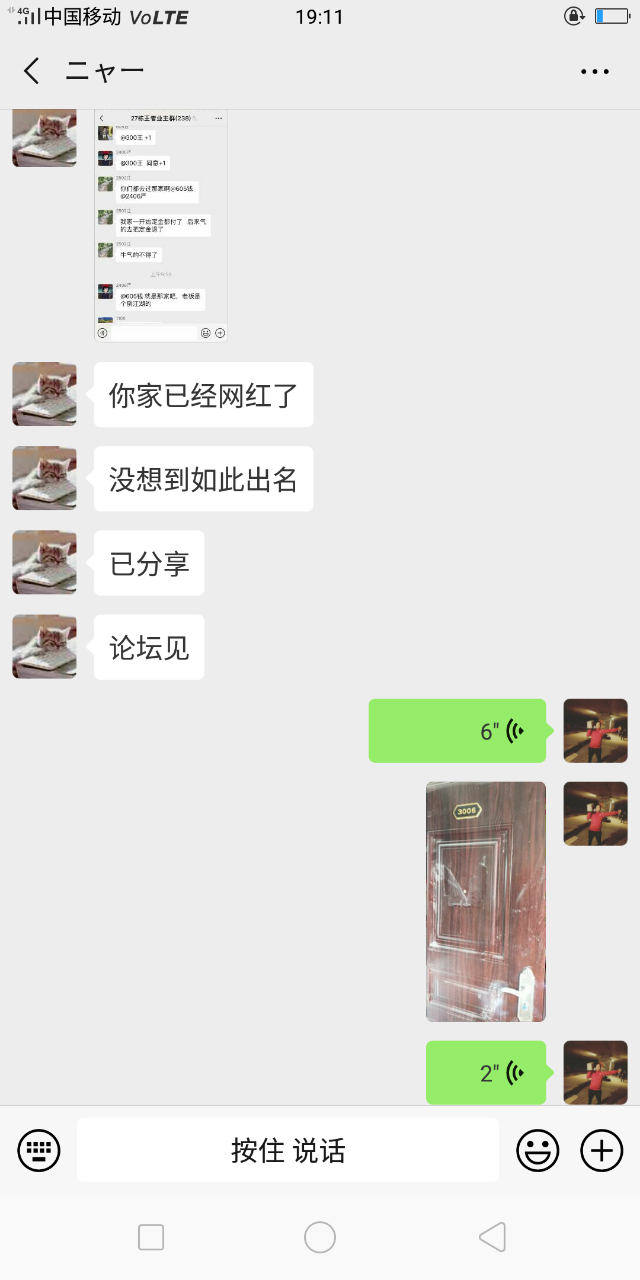The height and width of the screenshot is (1280, 640).
Task: Open the emoji sticker panel
Action: point(538,1150)
